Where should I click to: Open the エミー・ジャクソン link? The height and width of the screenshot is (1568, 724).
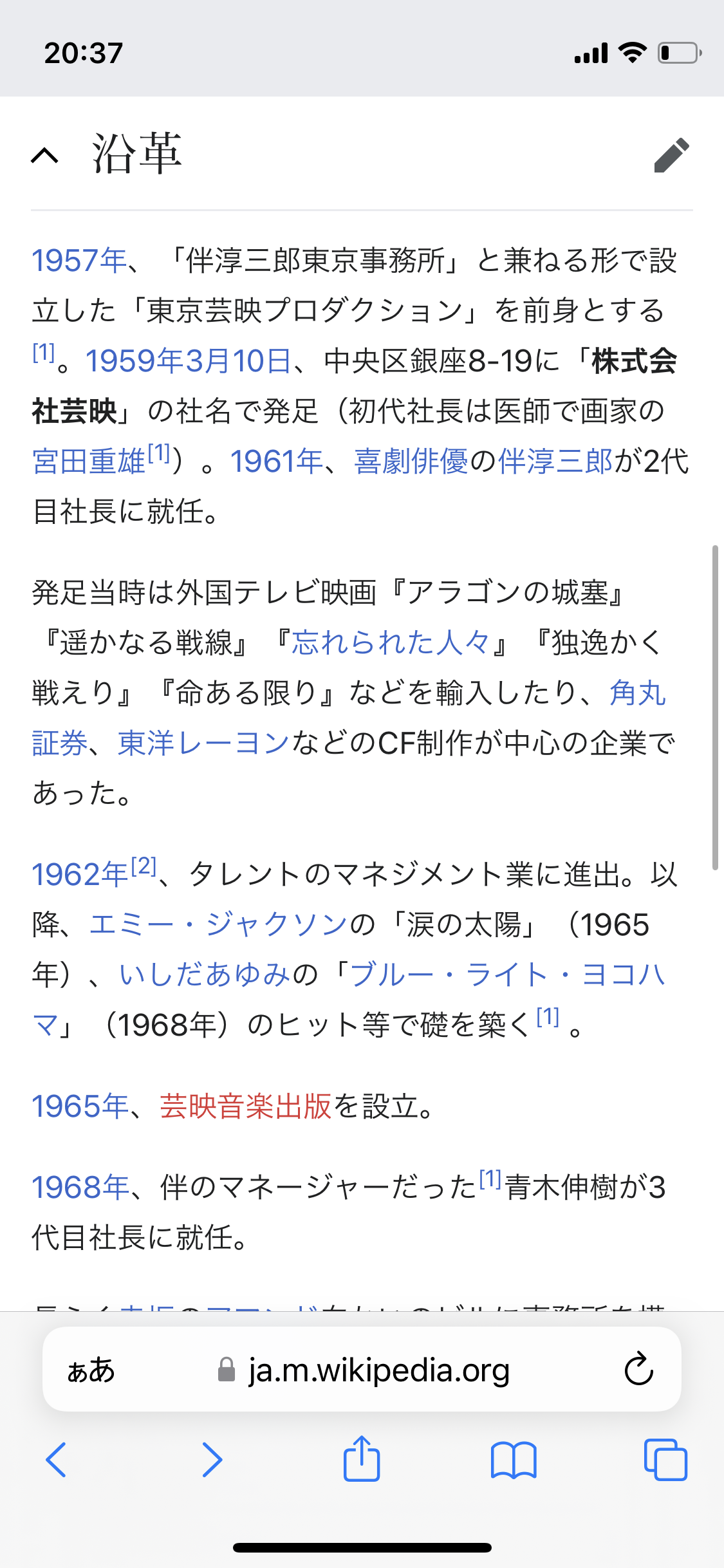pos(219,924)
